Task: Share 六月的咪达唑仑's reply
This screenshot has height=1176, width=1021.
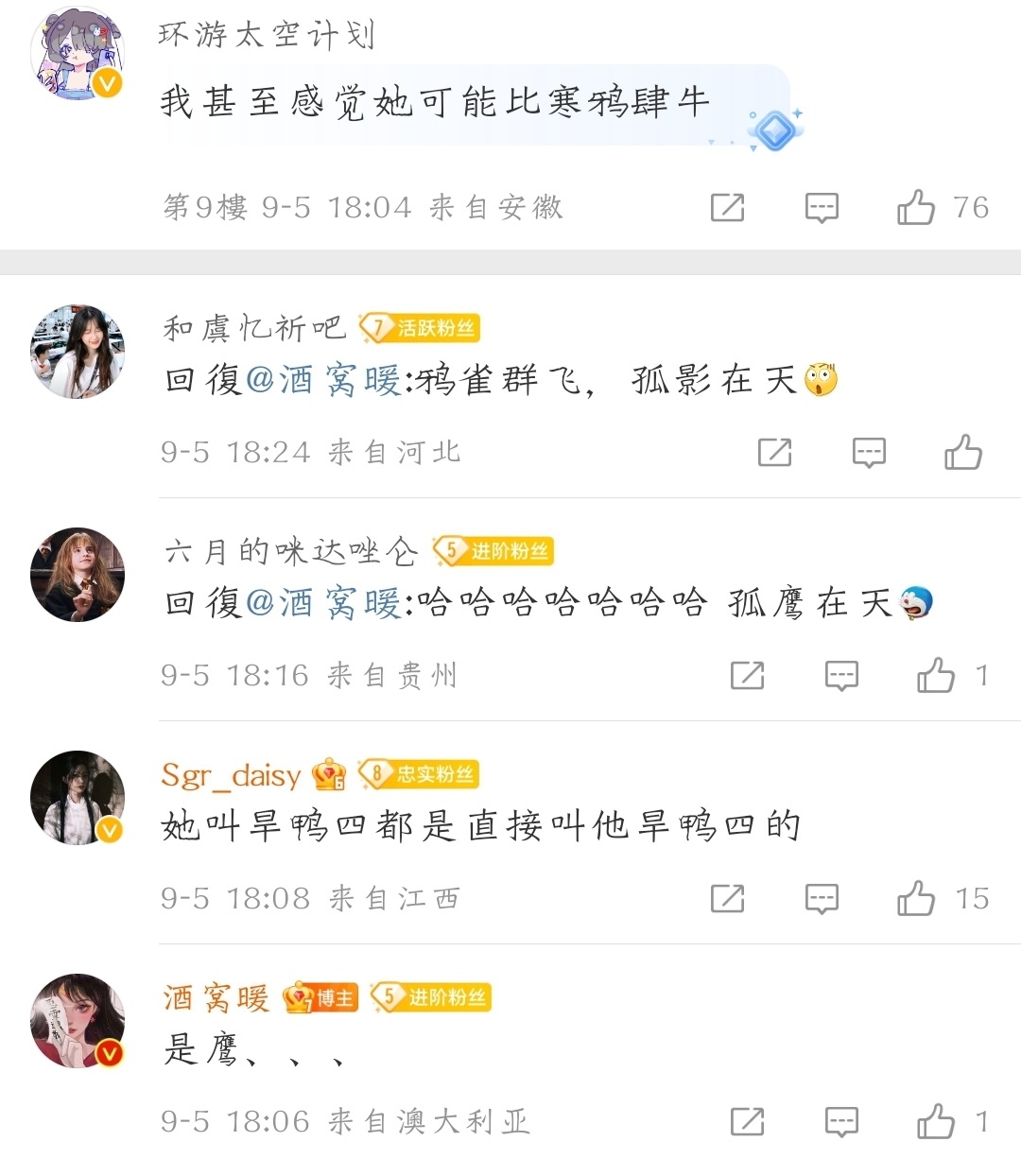Action: (747, 675)
